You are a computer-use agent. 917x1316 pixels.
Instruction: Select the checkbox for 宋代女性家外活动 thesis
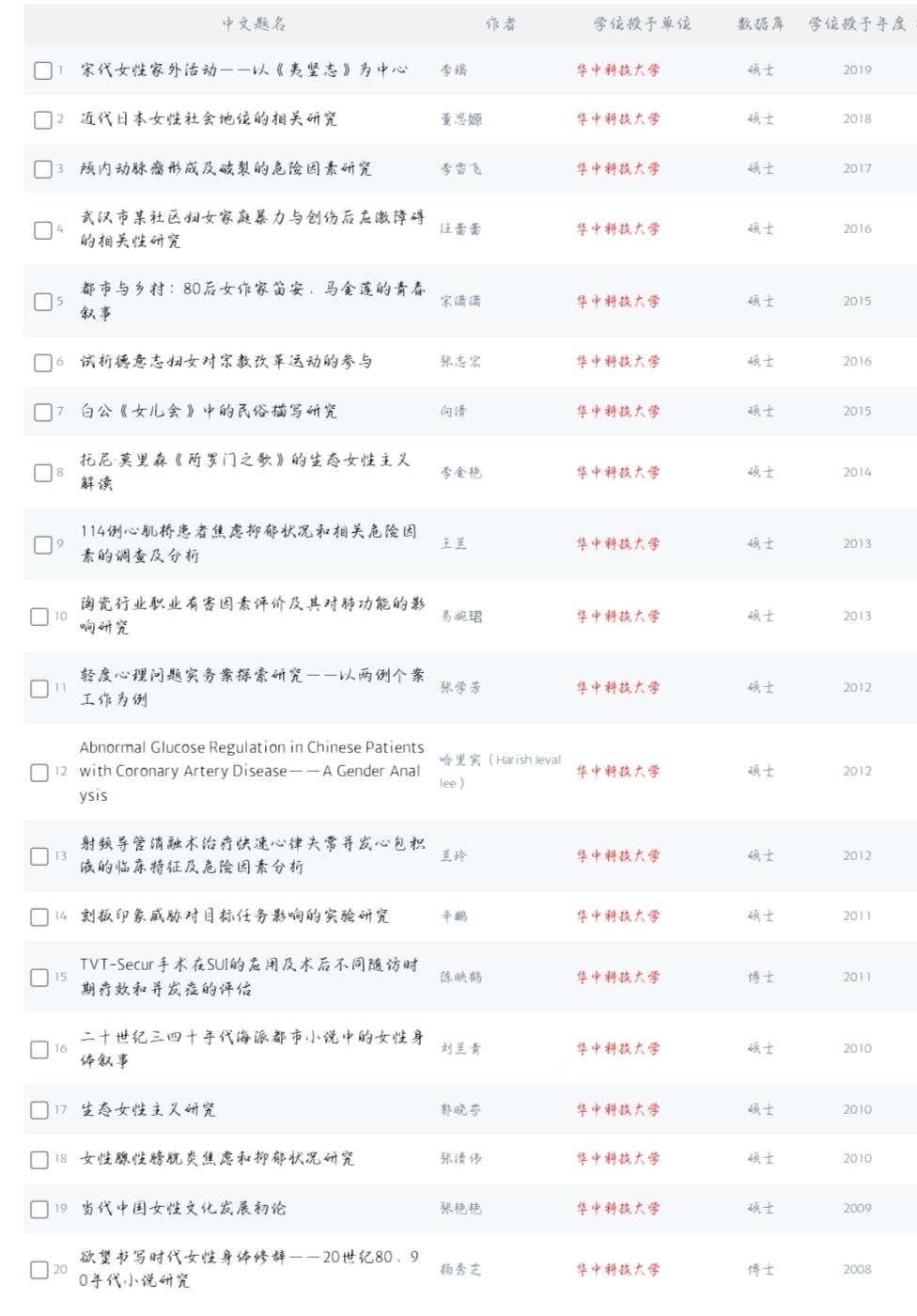pyautogui.click(x=42, y=70)
